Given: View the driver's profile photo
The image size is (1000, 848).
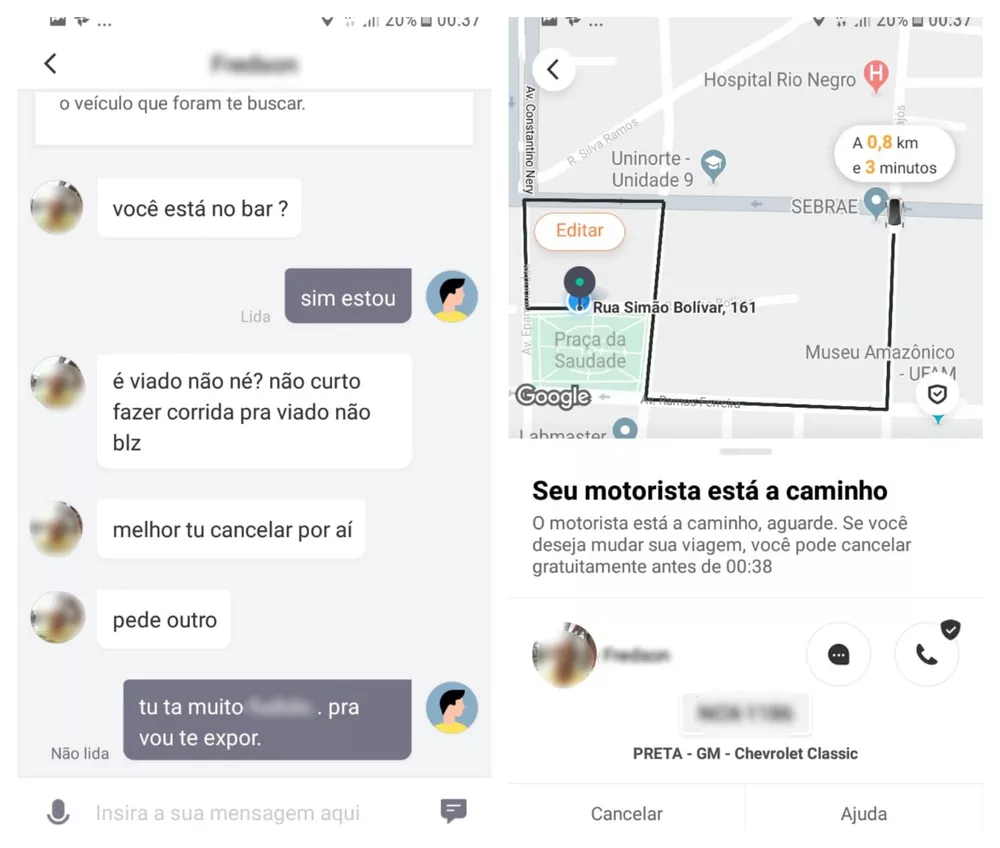Looking at the screenshot, I should pyautogui.click(x=564, y=655).
